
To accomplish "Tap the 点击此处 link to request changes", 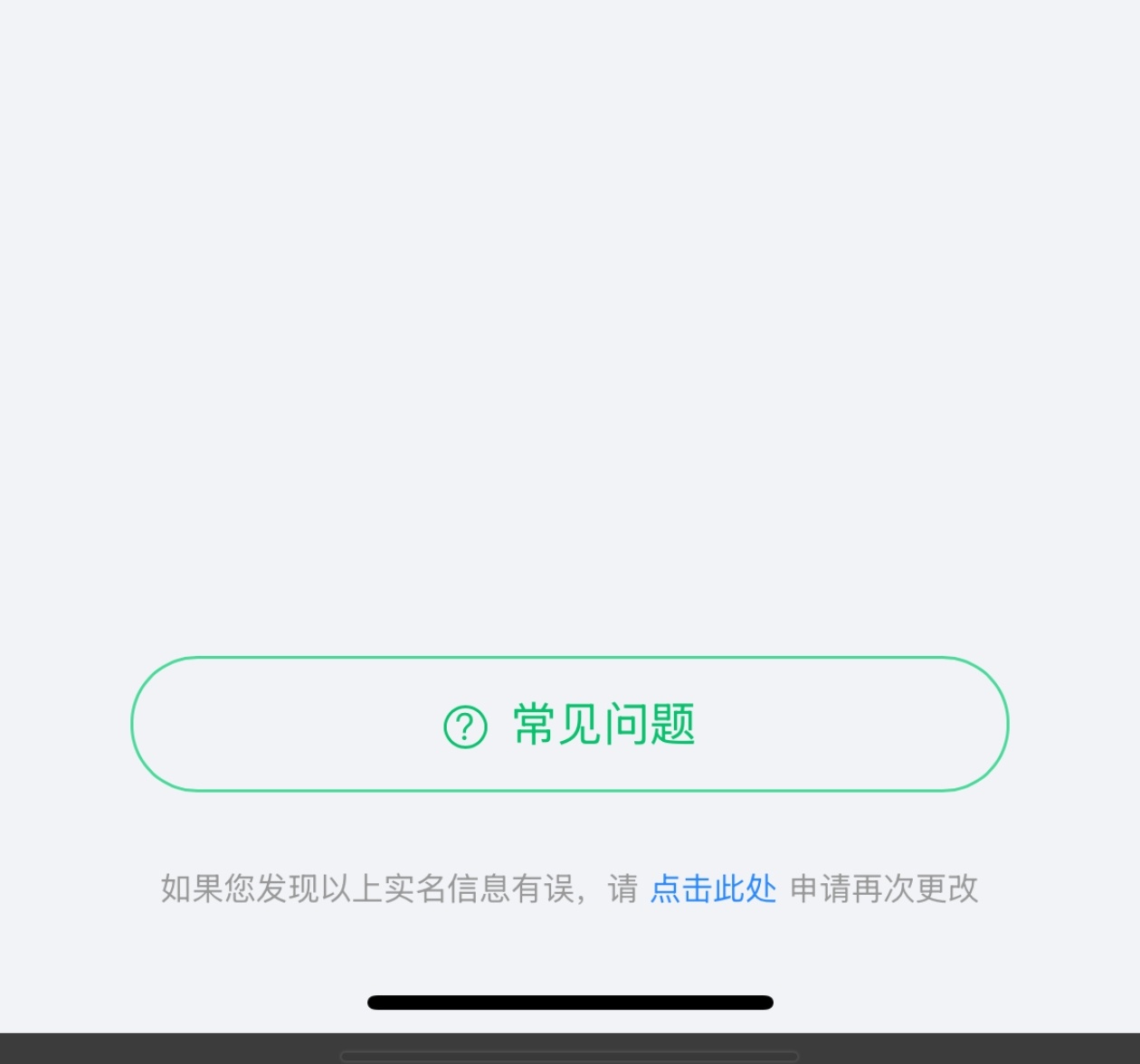I will (713, 888).
